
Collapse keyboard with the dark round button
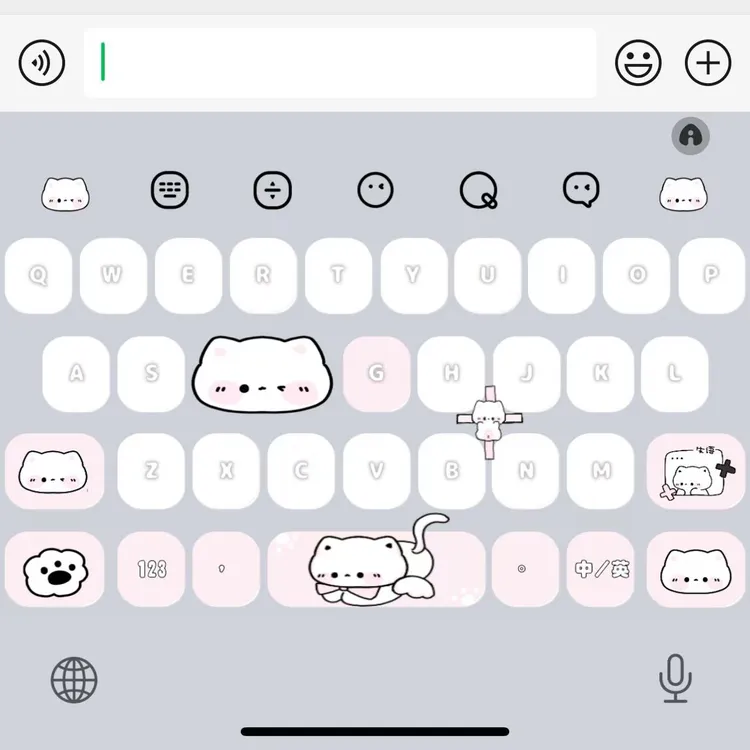(x=690, y=135)
